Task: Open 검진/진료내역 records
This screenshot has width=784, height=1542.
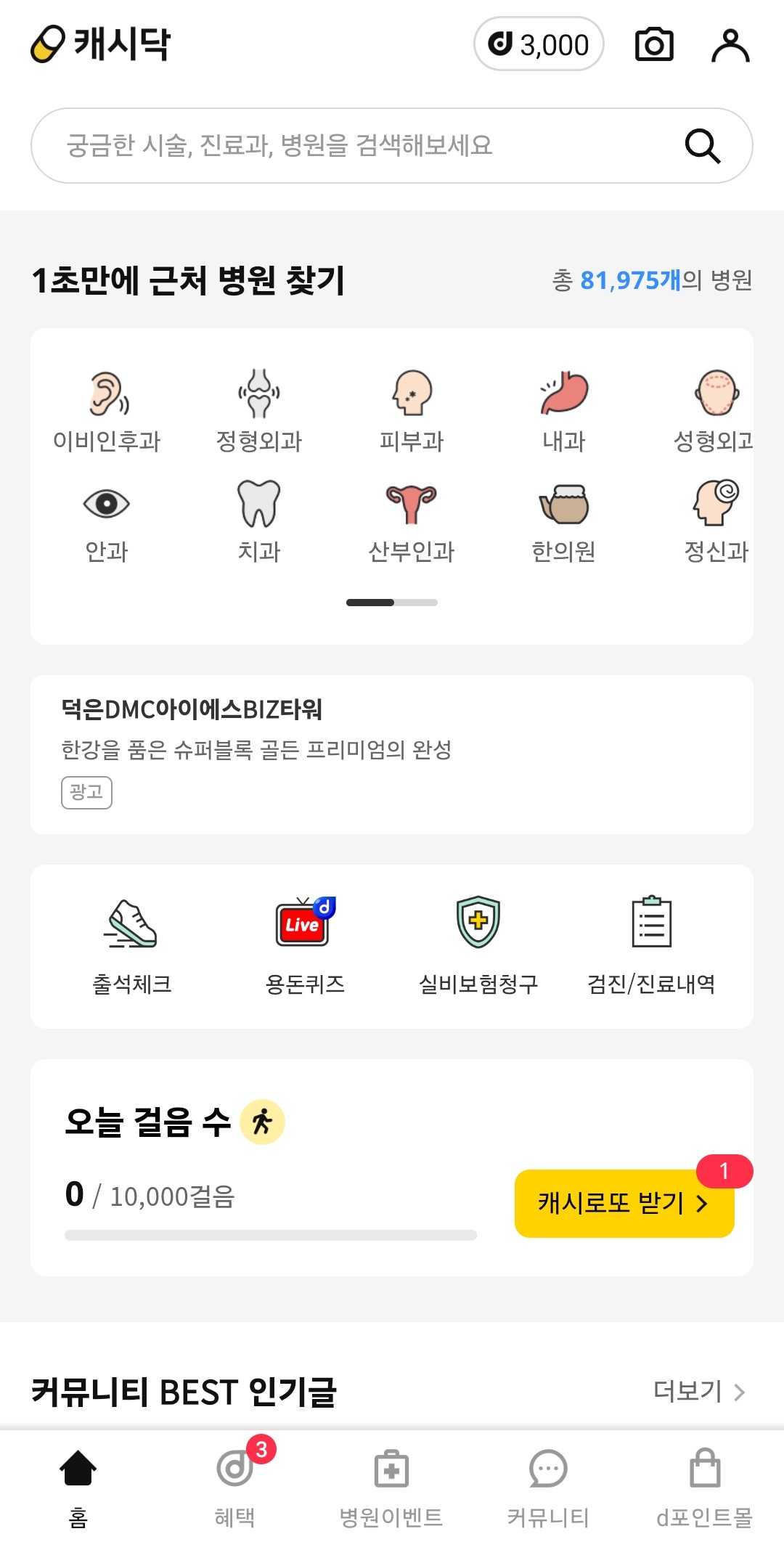Action: tap(652, 944)
